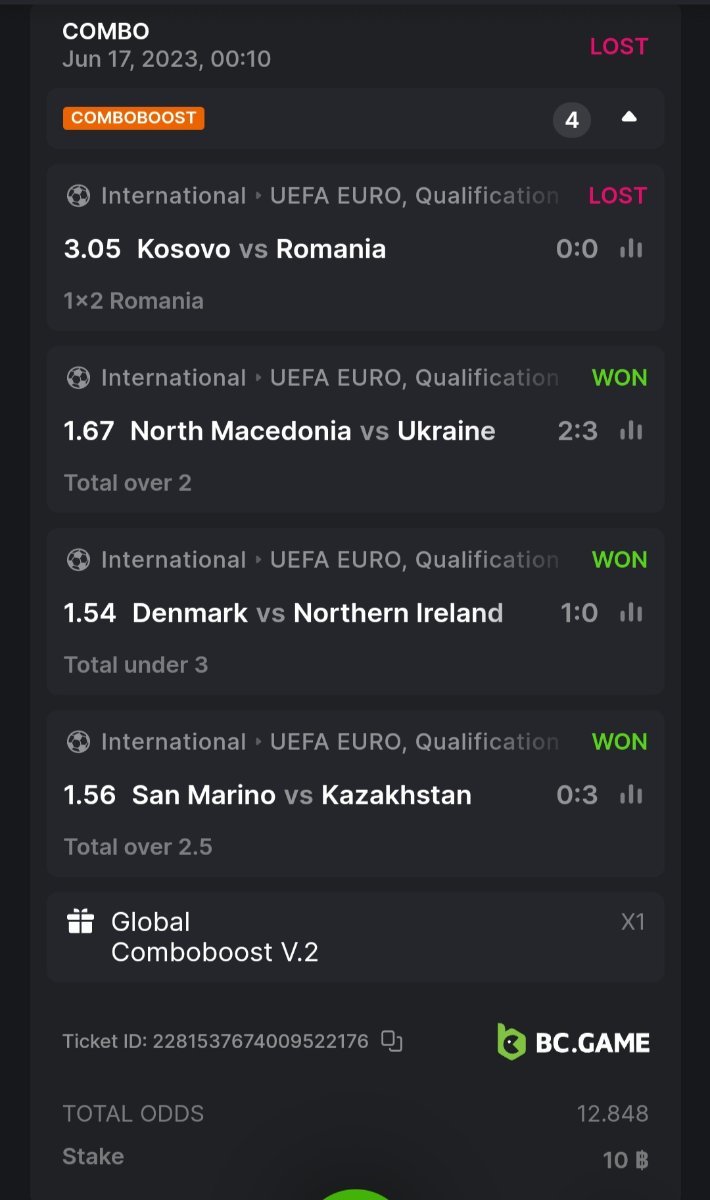Image resolution: width=710 pixels, height=1200 pixels.
Task: Open stats for San Marino vs Kazakhstan
Action: (631, 795)
